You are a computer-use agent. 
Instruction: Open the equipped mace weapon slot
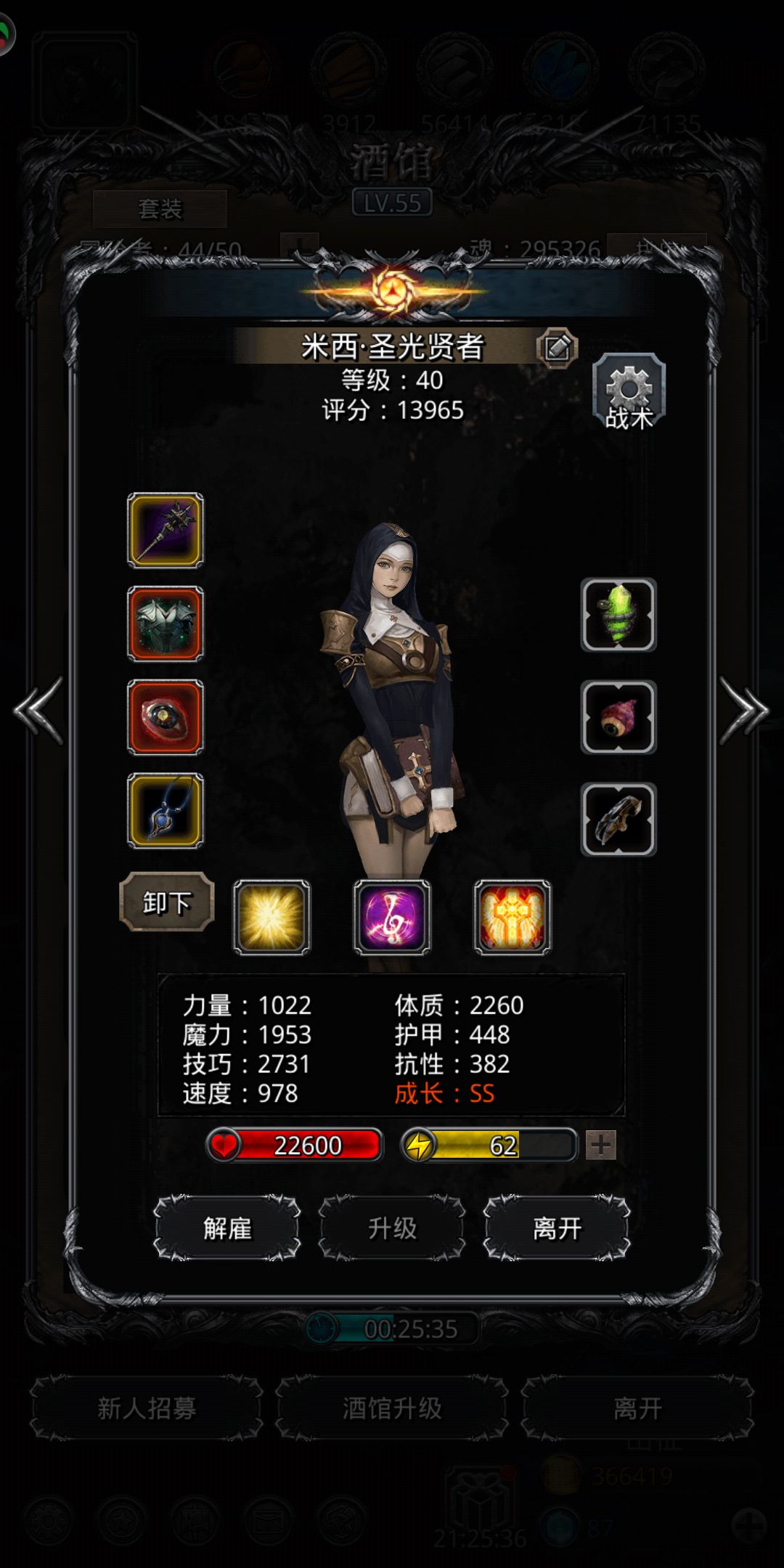[x=166, y=531]
